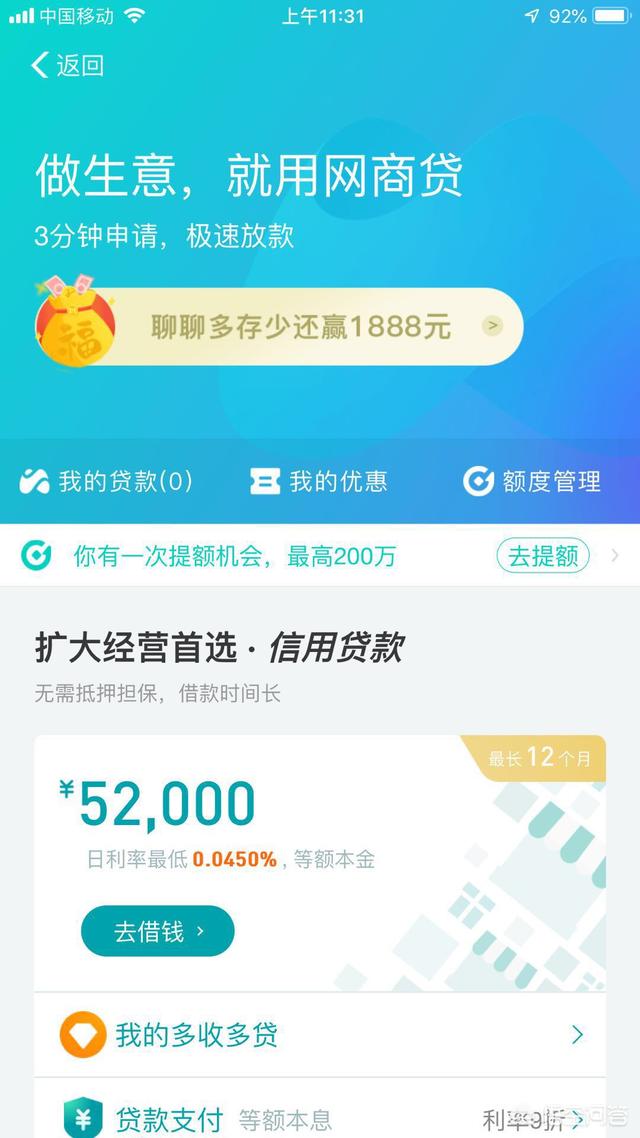The width and height of the screenshot is (640, 1138).
Task: Open 额度管理 quota management
Action: tap(532, 482)
